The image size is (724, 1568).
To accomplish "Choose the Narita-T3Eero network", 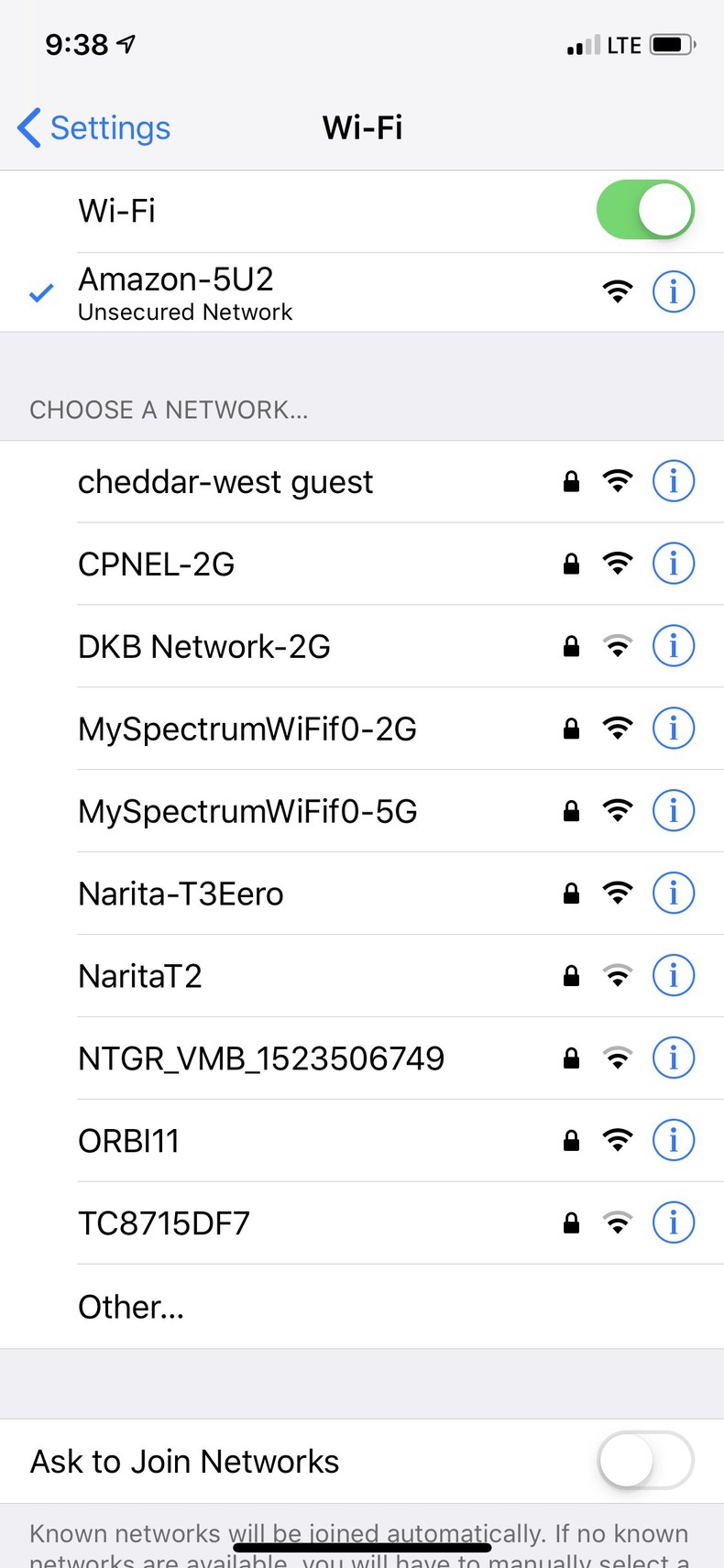I will 181,894.
